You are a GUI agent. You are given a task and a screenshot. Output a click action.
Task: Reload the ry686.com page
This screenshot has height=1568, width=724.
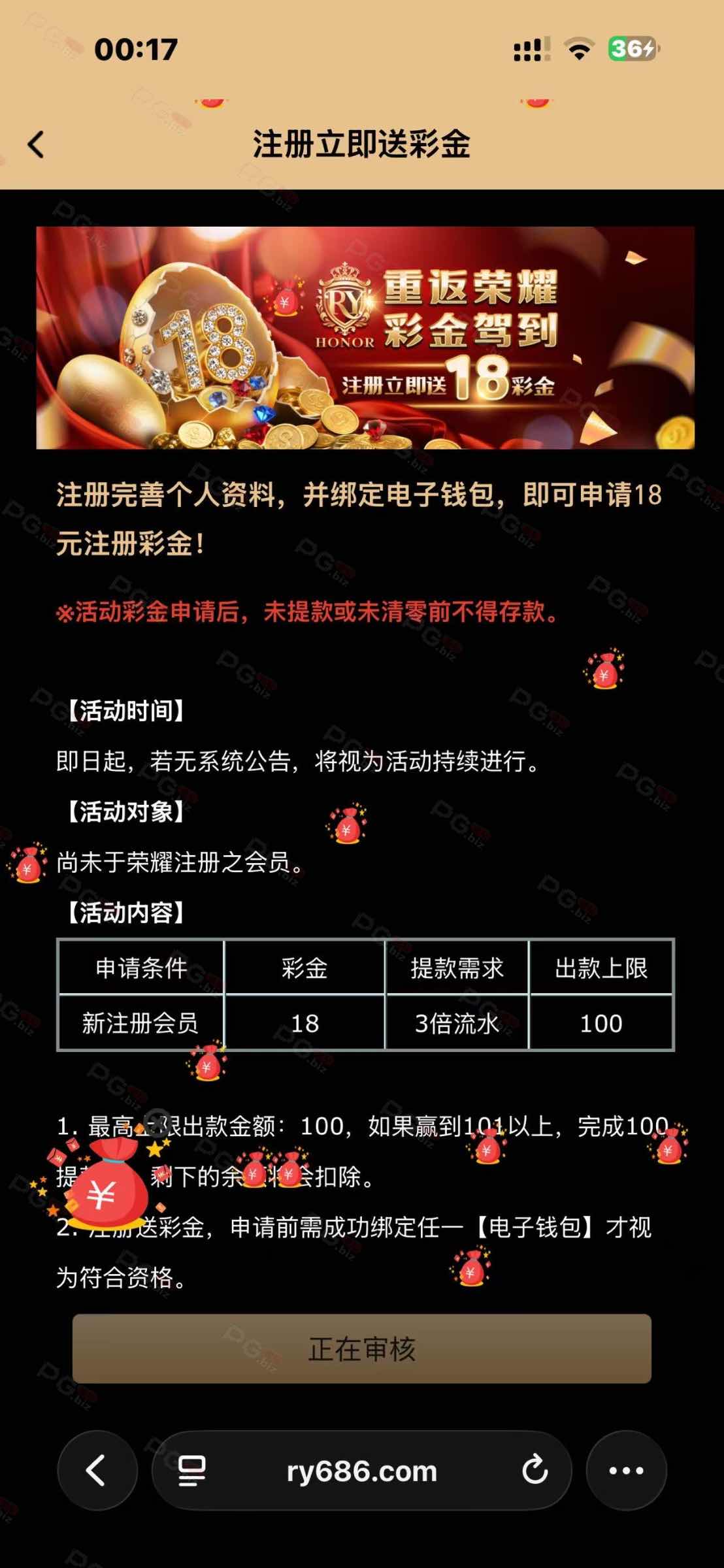(535, 1471)
